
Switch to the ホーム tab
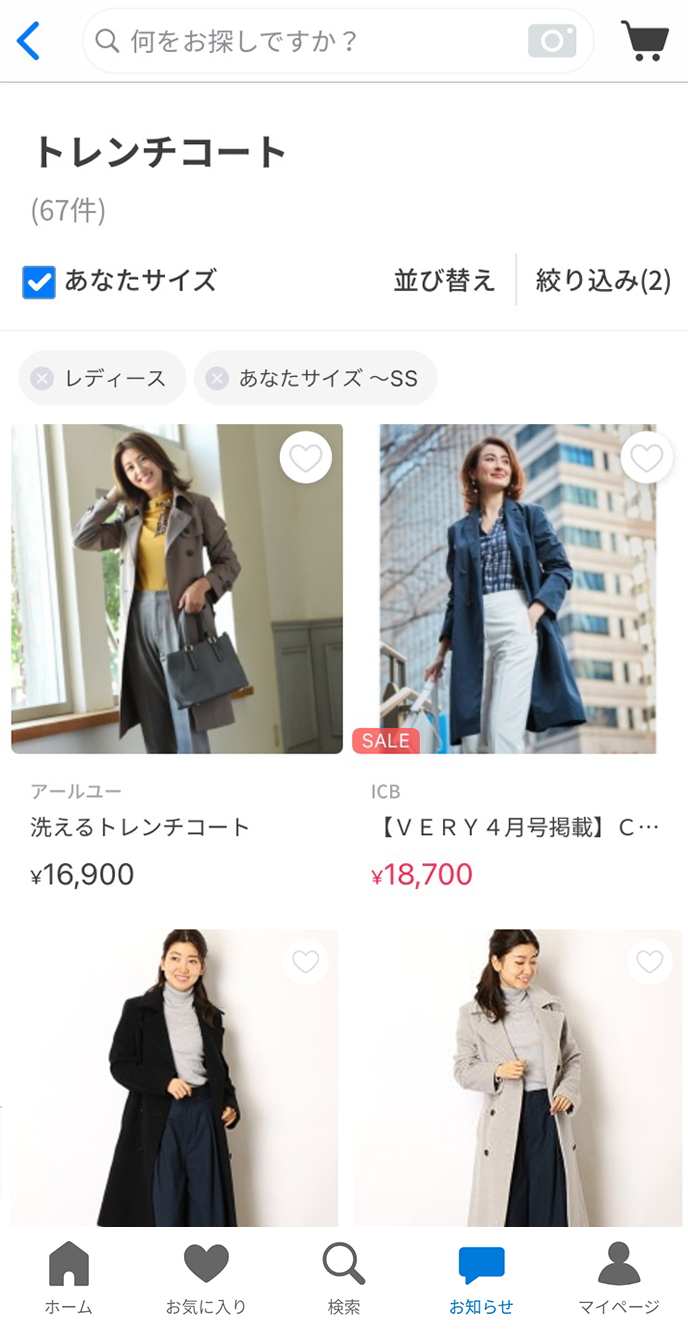(69, 1278)
